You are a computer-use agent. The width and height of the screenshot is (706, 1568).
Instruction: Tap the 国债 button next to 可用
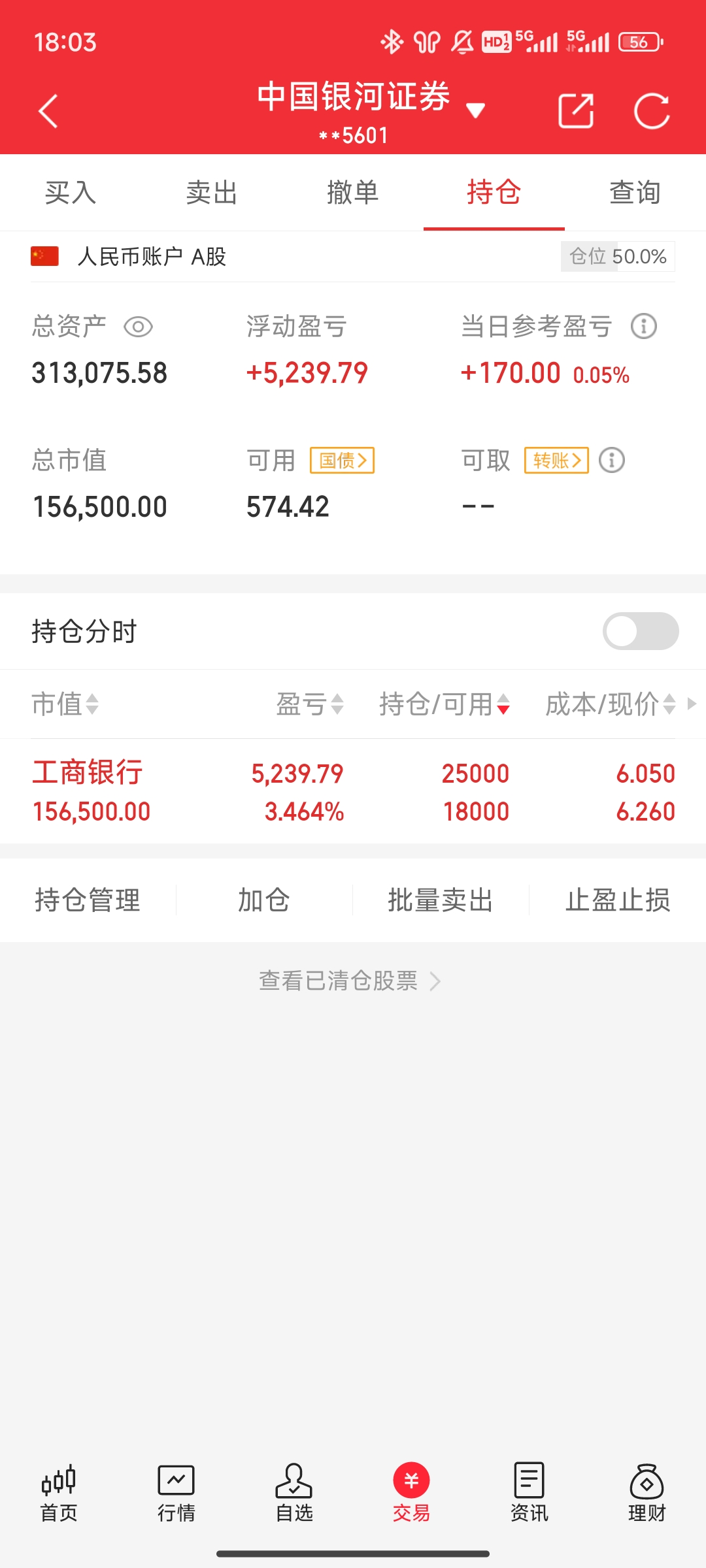342,461
